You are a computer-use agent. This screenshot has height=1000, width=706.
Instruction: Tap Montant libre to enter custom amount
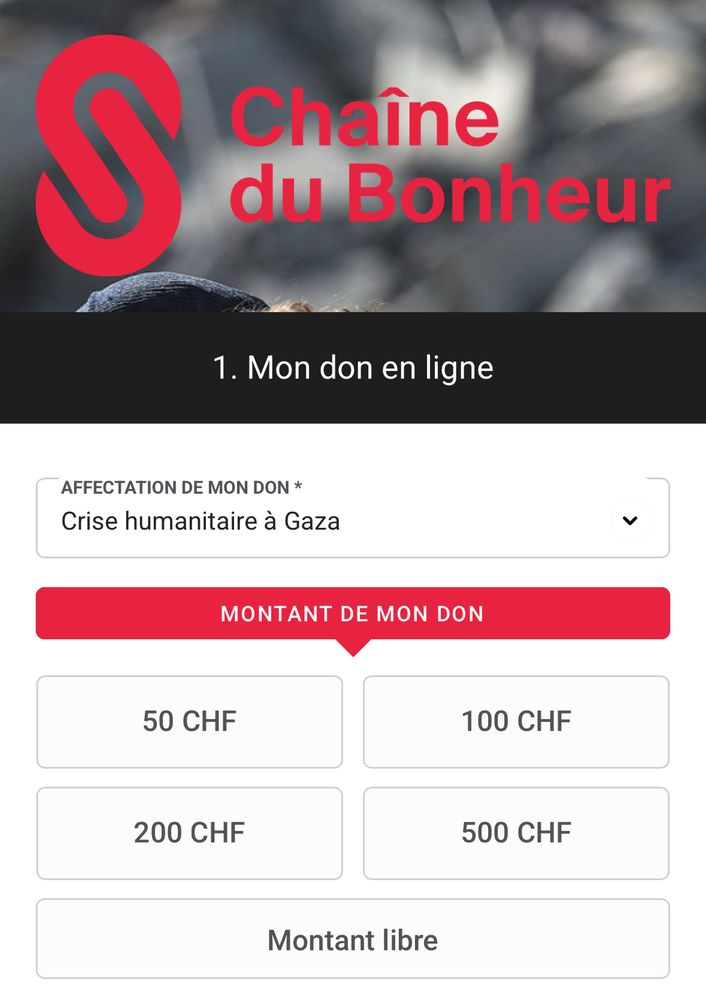(352, 940)
